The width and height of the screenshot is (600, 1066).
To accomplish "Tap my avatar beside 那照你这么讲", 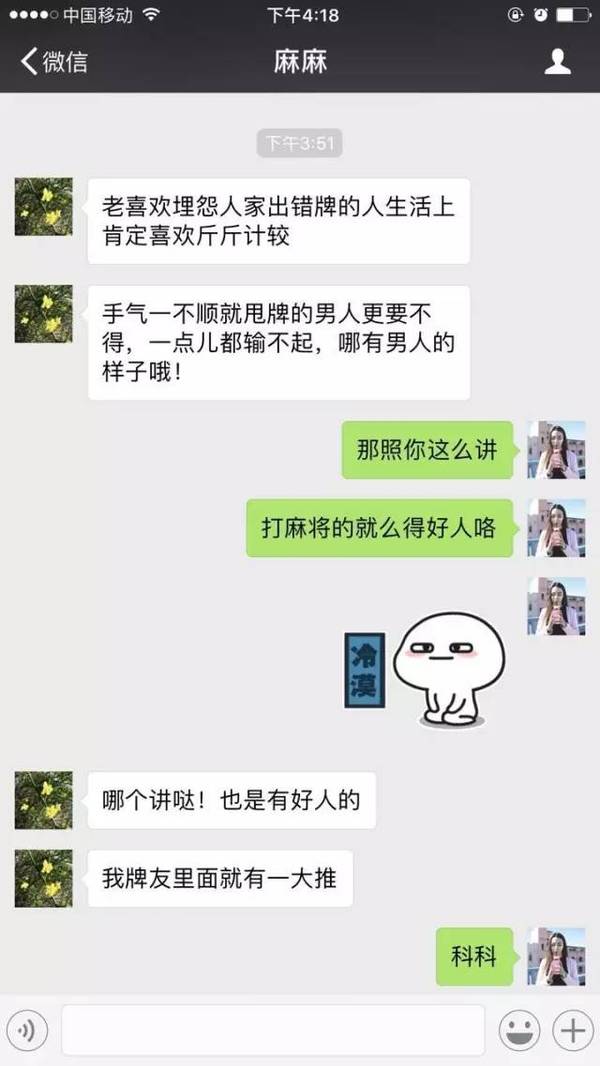I will (x=556, y=450).
